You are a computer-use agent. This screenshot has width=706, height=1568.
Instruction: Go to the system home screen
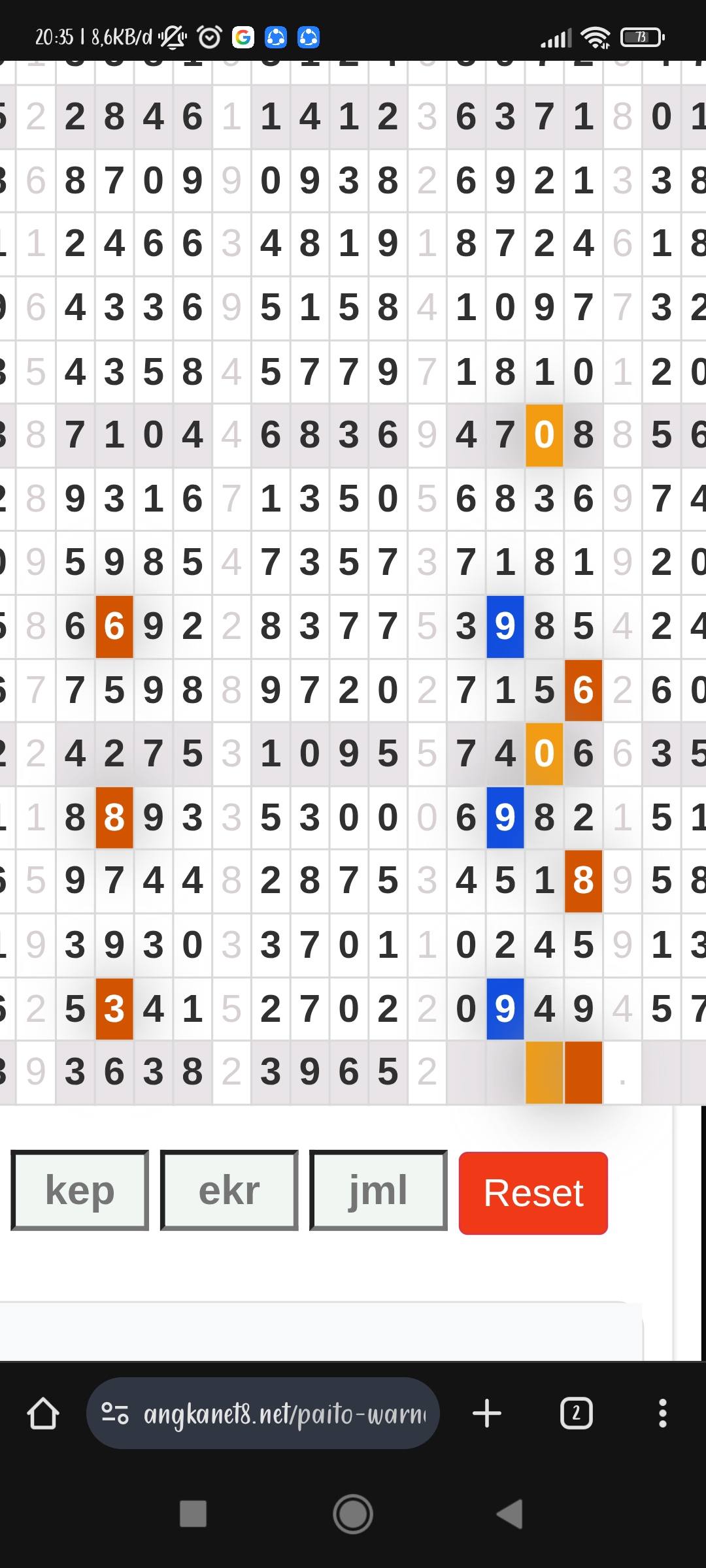point(353,1514)
